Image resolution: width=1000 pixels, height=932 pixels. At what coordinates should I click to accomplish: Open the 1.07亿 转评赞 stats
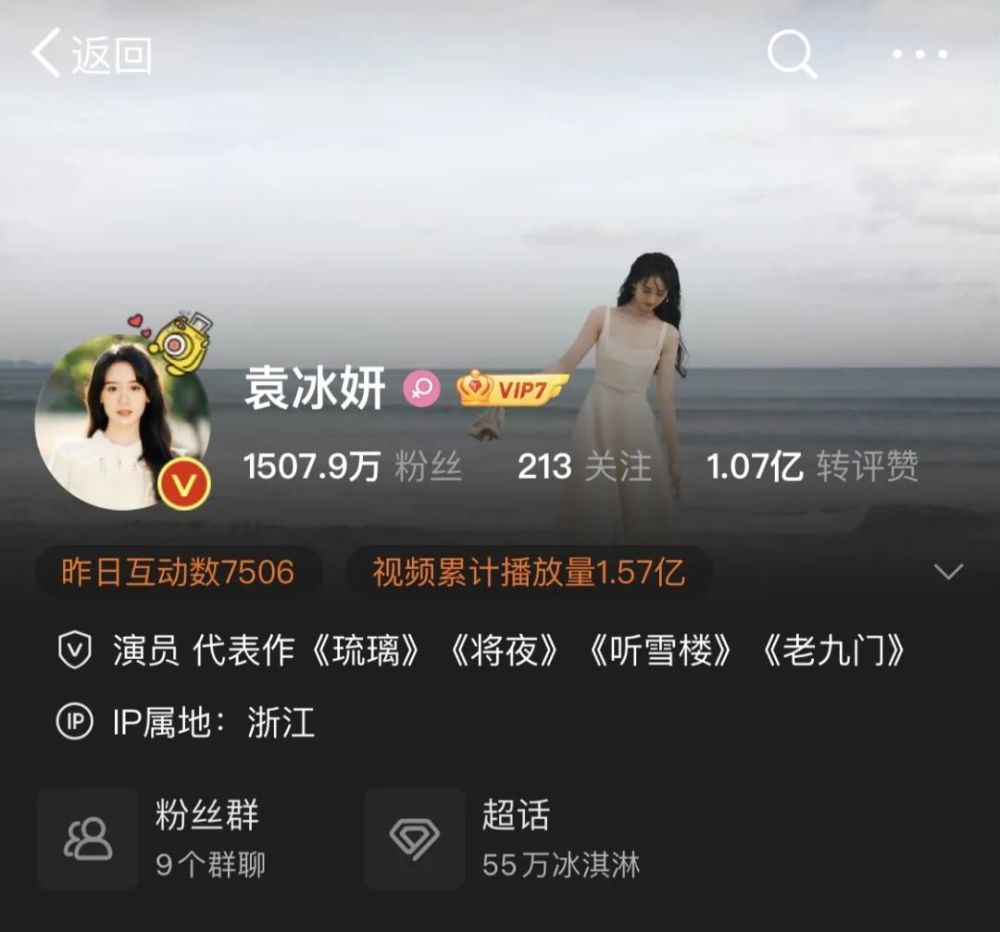812,466
